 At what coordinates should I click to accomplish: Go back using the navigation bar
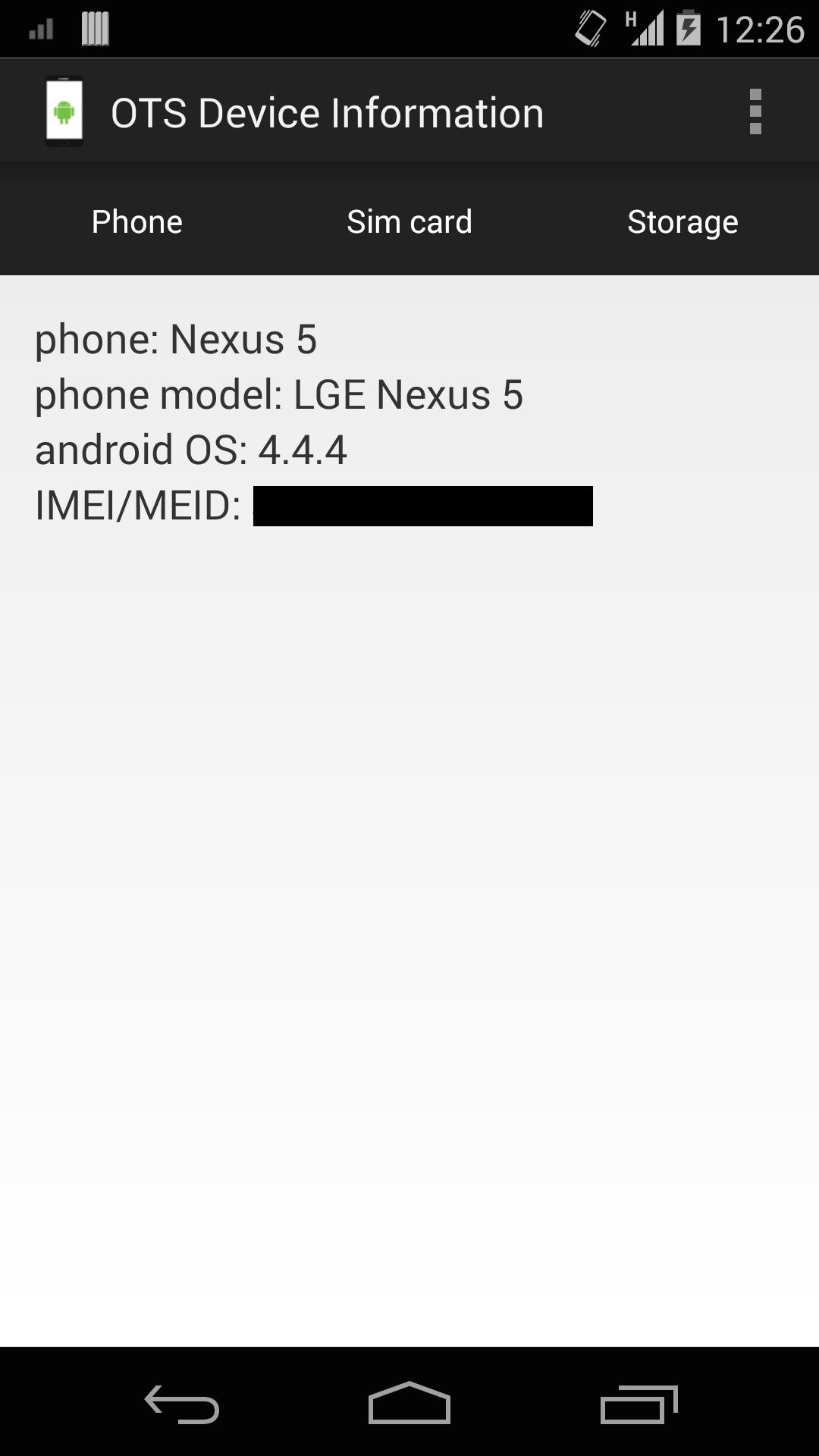click(182, 1404)
